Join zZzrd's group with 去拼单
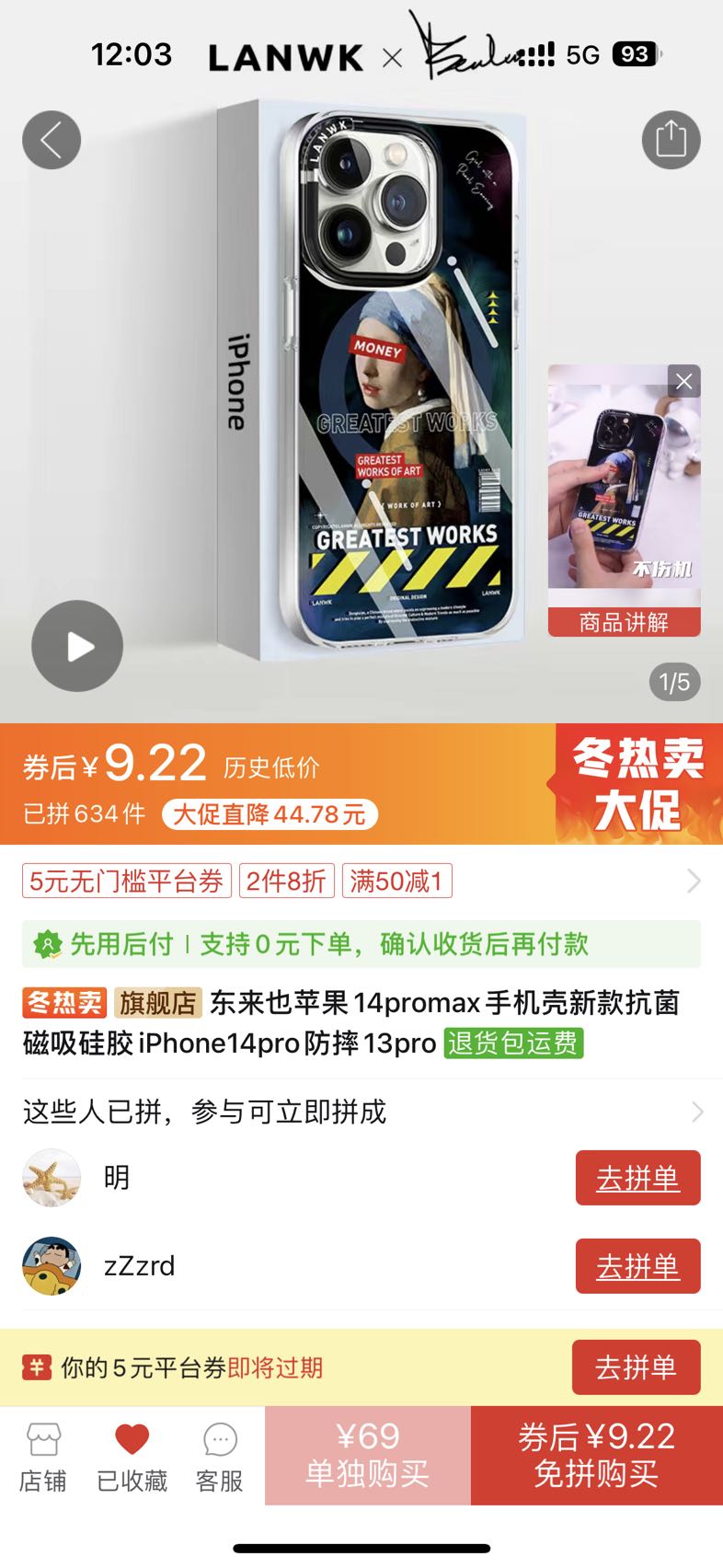 click(x=637, y=1266)
